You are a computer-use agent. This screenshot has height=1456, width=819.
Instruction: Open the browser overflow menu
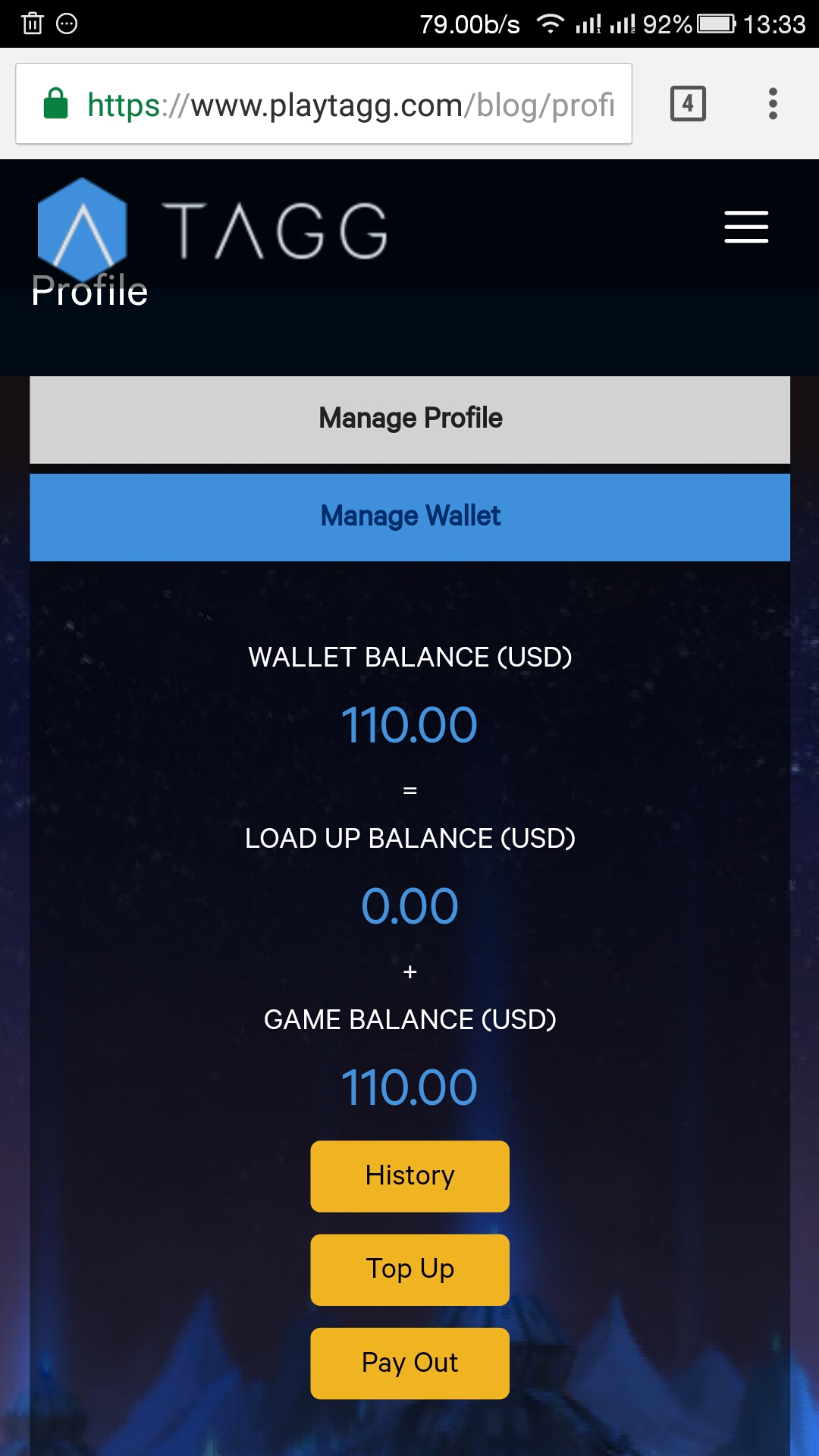[773, 104]
